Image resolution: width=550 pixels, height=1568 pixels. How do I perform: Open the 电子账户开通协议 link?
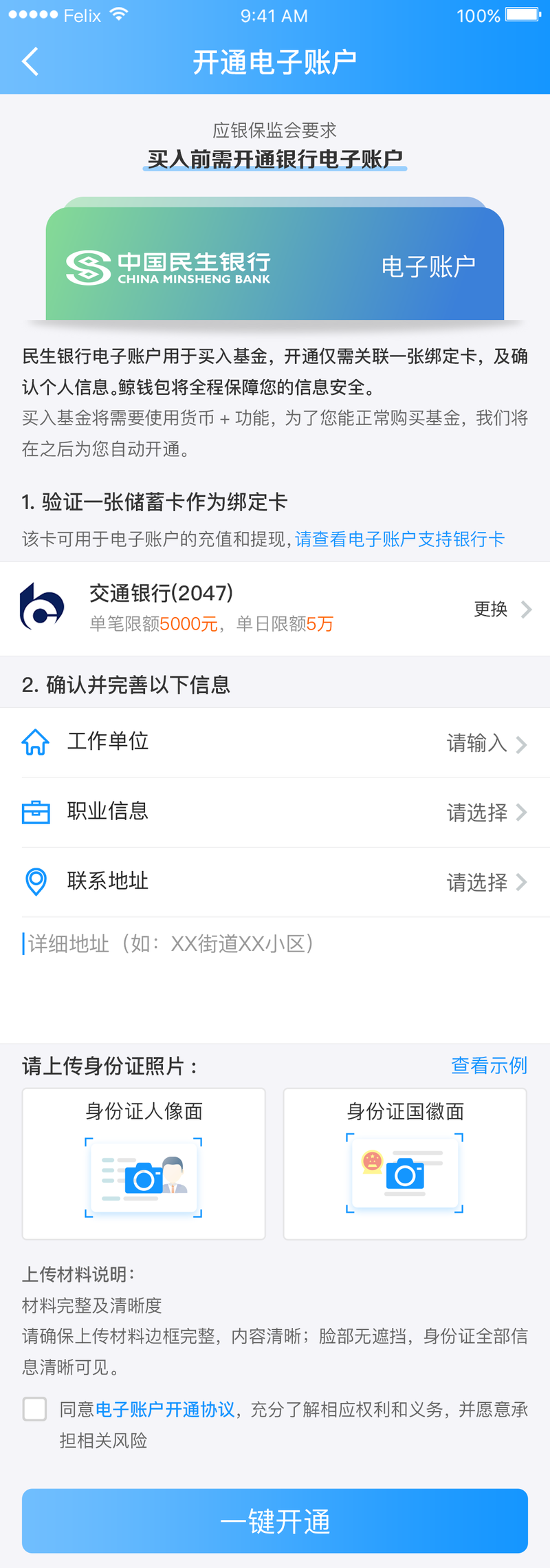point(165,1410)
